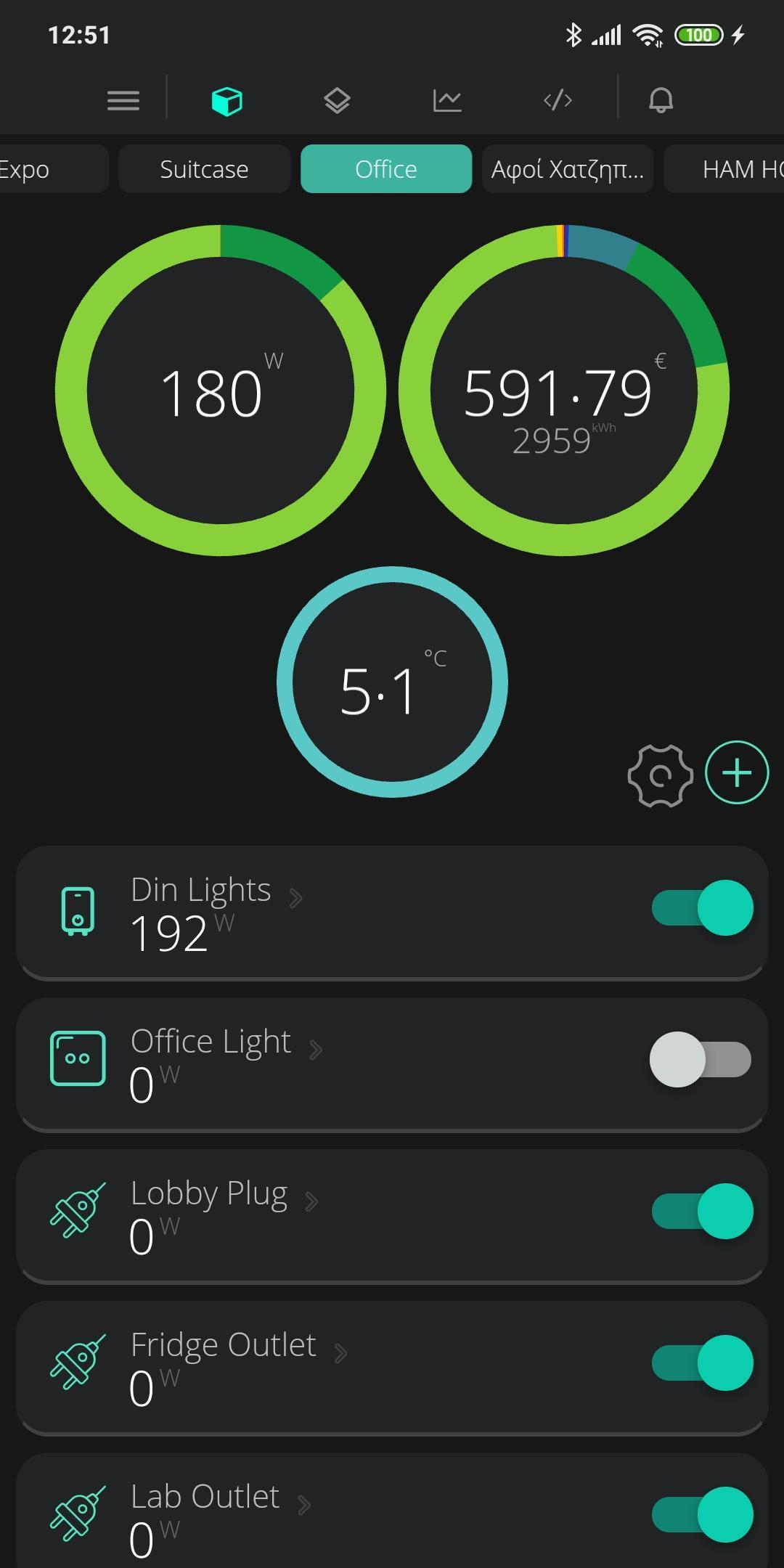Tap the plus add button
Image resolution: width=784 pixels, height=1568 pixels.
pyautogui.click(x=737, y=773)
